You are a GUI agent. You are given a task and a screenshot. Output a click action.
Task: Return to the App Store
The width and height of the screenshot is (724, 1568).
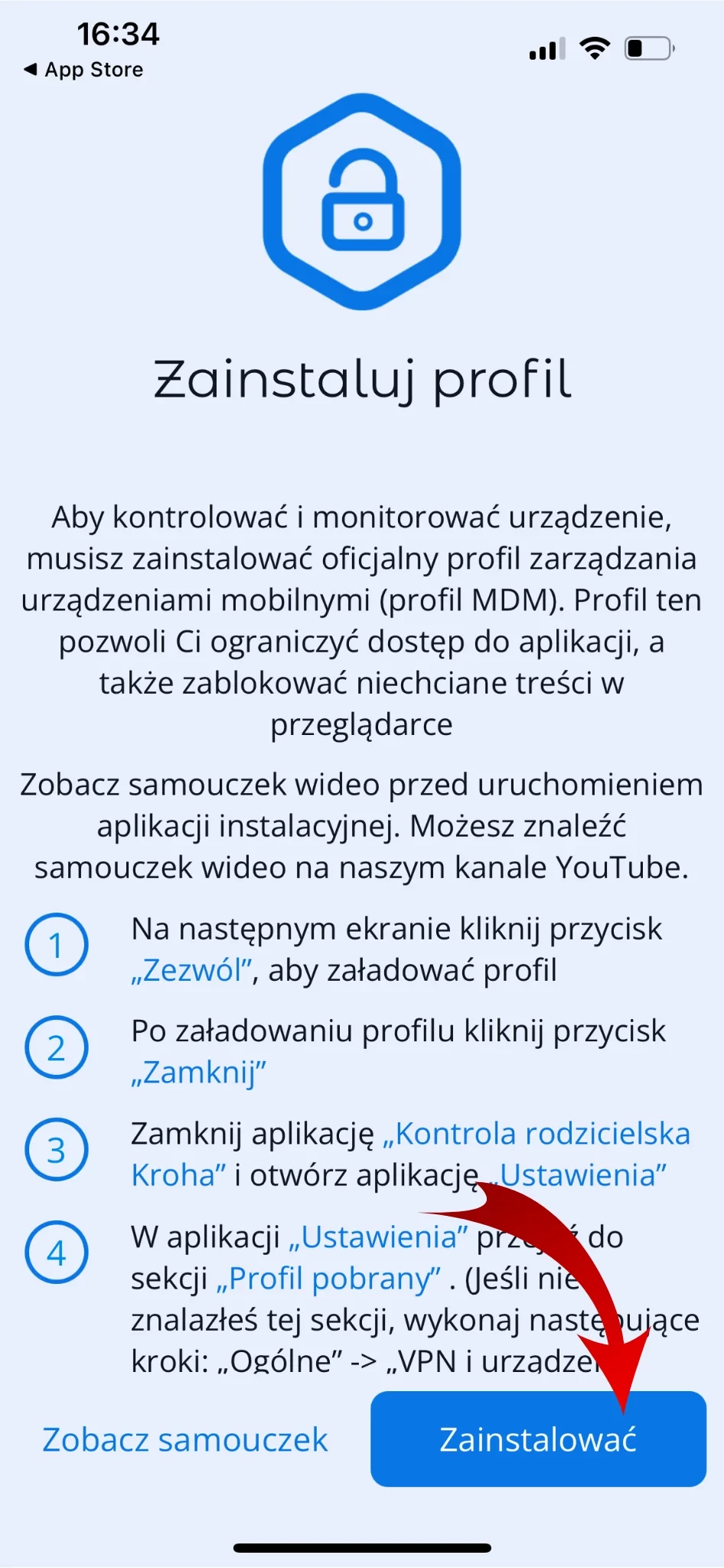[x=84, y=70]
